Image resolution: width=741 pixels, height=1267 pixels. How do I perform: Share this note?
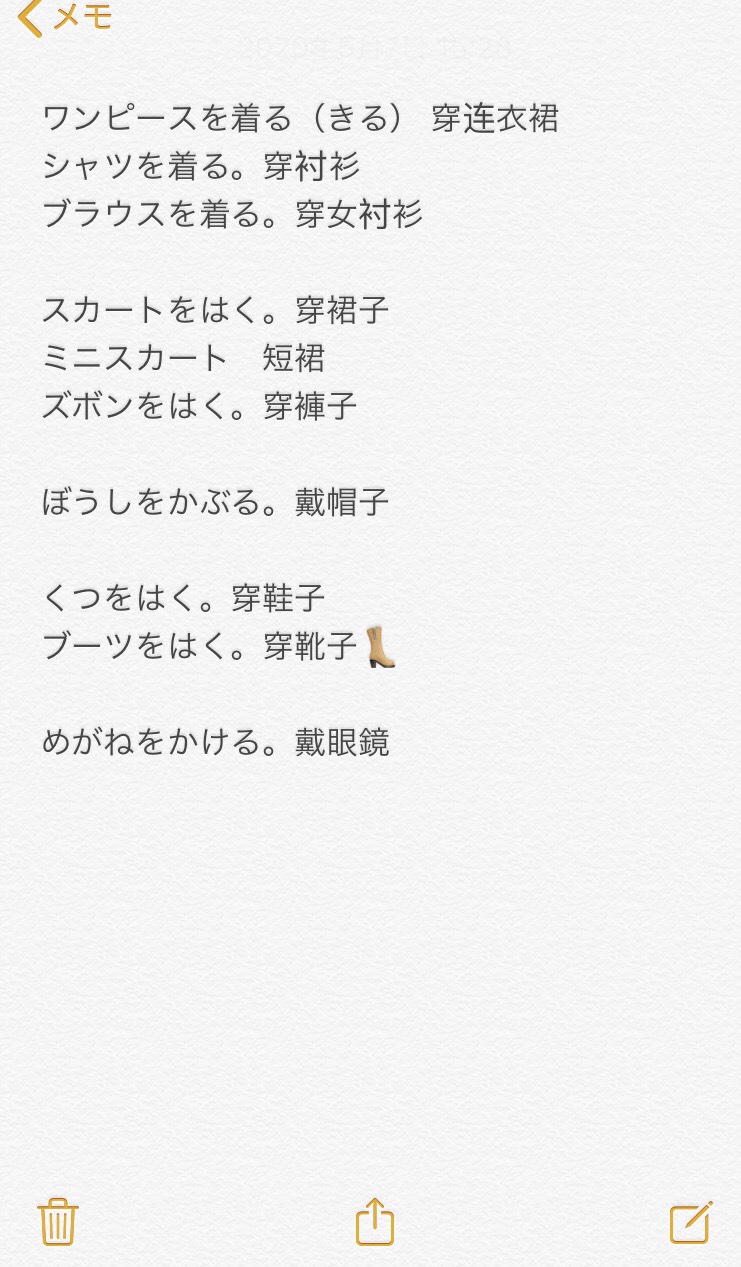[375, 1221]
